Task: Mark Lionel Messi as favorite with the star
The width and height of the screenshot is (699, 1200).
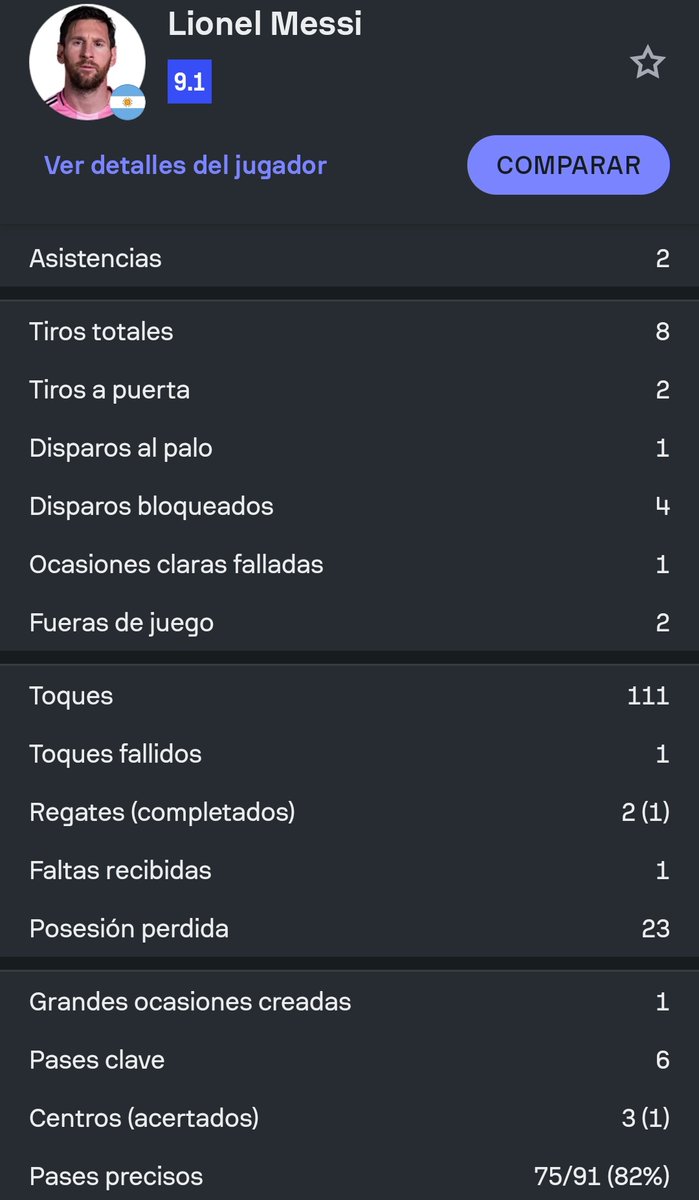Action: tap(647, 64)
